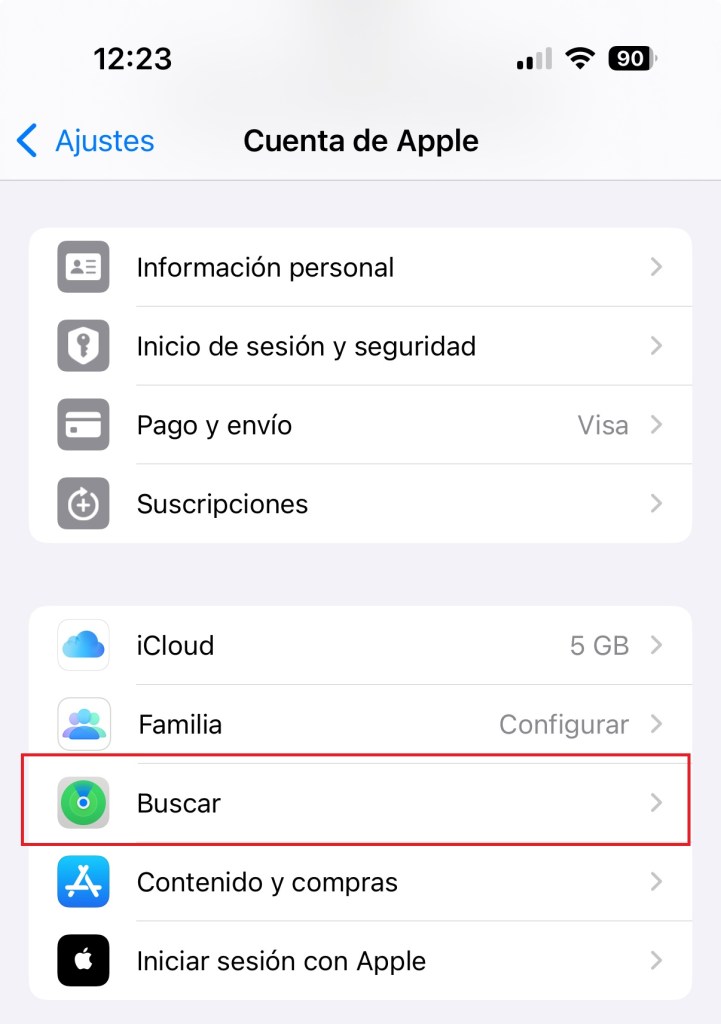The height and width of the screenshot is (1024, 721).
Task: View Suscripciones
Action: [360, 503]
